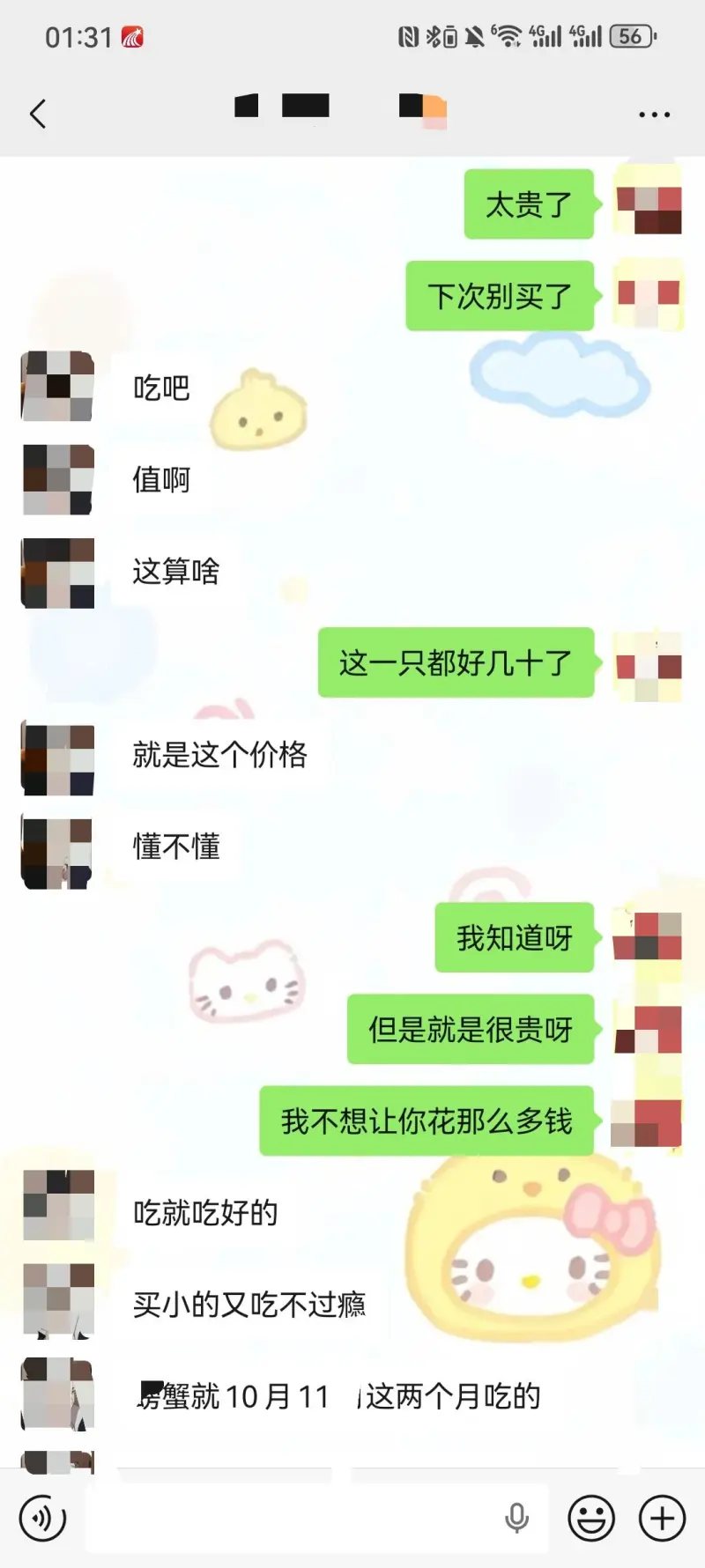Open contact's avatar next to 就是这个价格
Viewport: 705px width, 1568px height.
tap(57, 758)
